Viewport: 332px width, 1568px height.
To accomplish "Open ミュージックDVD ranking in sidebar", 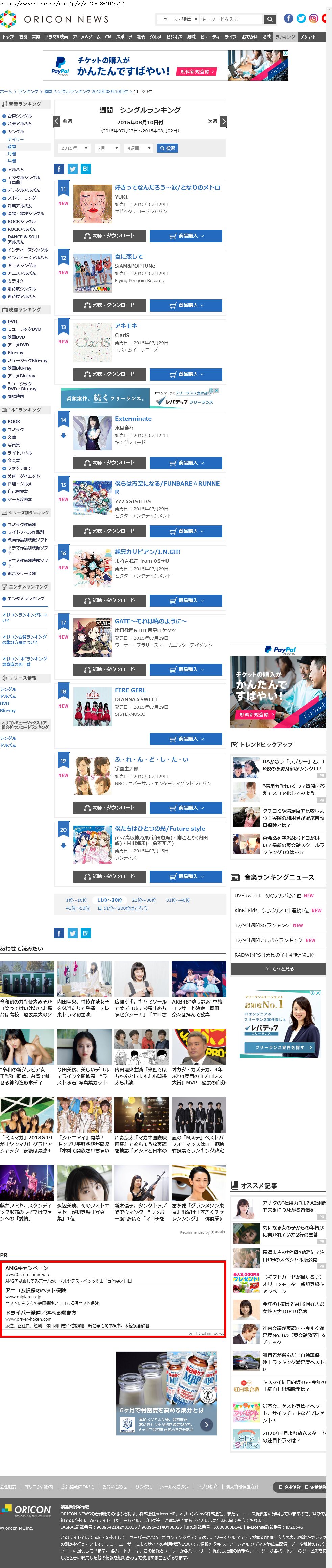I will (x=24, y=329).
